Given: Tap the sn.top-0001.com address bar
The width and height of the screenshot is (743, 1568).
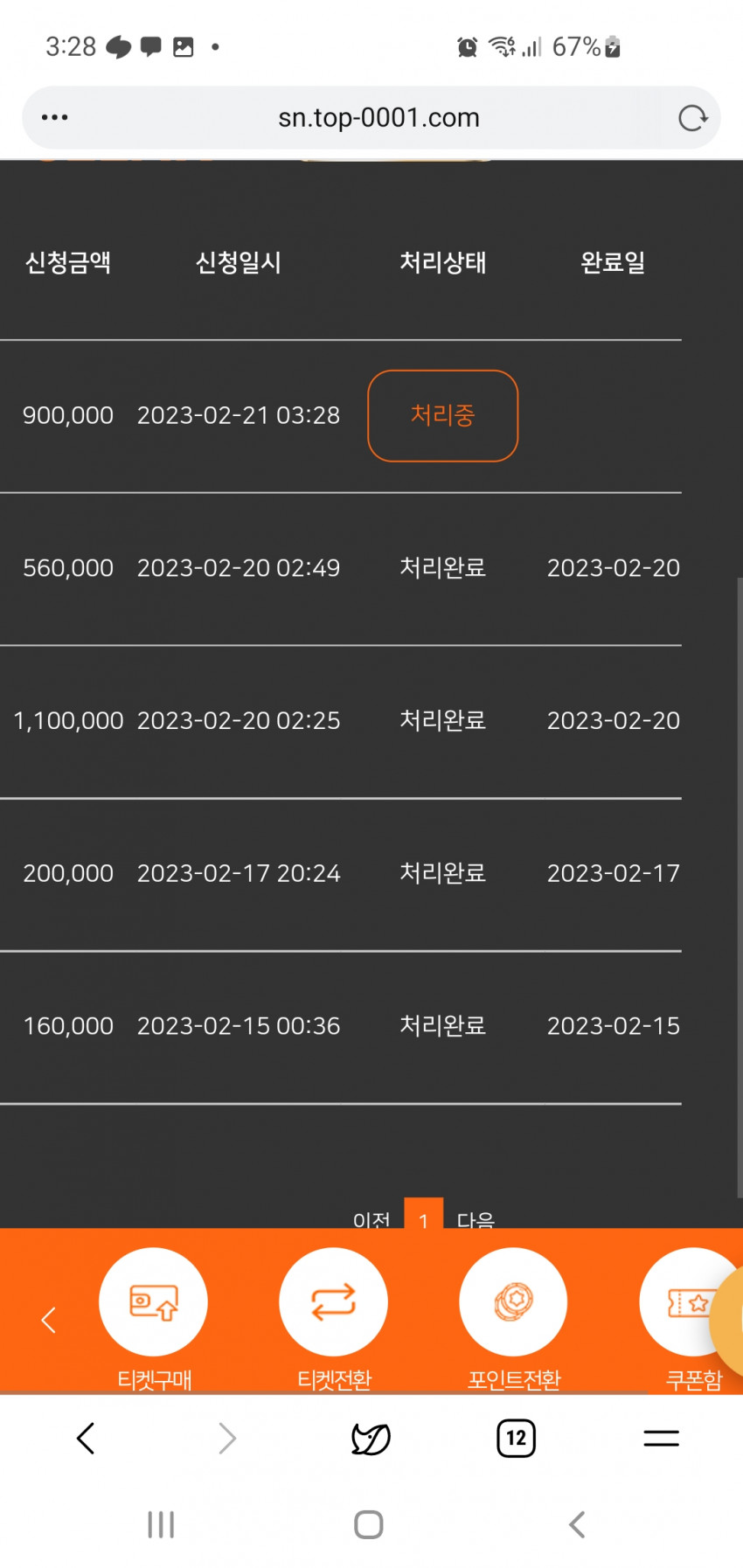Looking at the screenshot, I should [x=378, y=117].
